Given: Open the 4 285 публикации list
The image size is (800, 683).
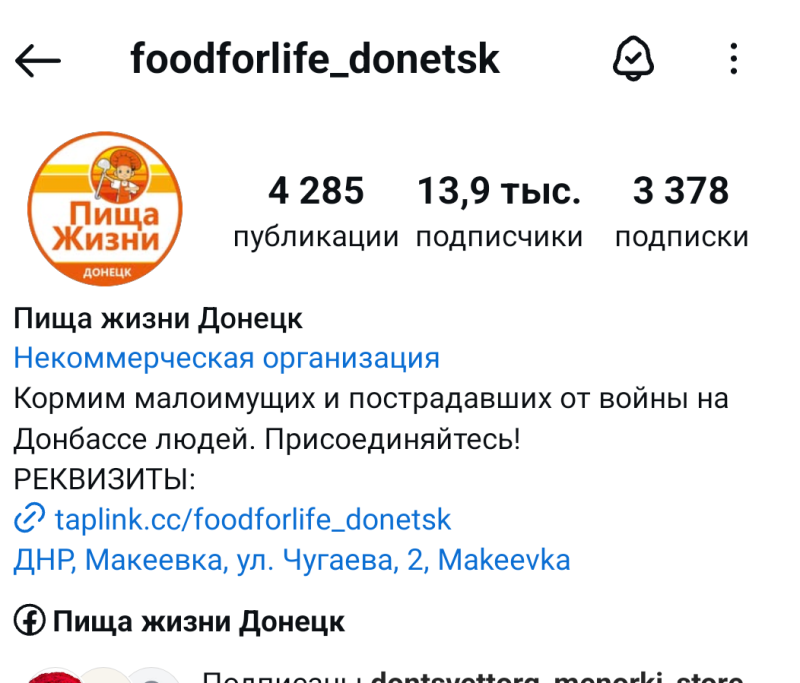Looking at the screenshot, I should pyautogui.click(x=316, y=211).
